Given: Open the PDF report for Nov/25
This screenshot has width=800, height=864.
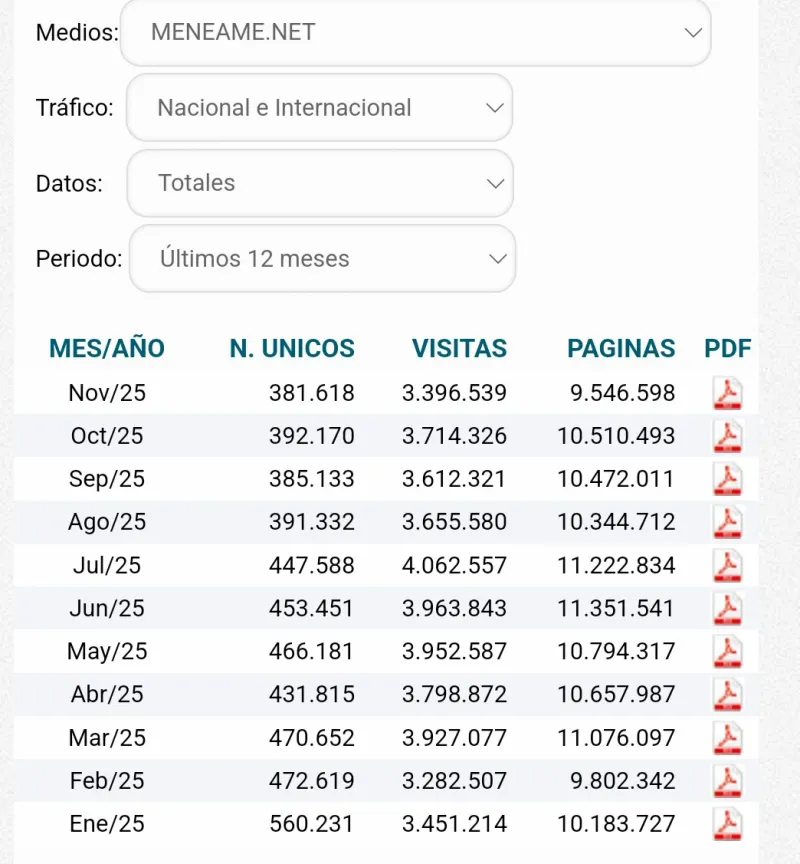Looking at the screenshot, I should click(x=727, y=392).
